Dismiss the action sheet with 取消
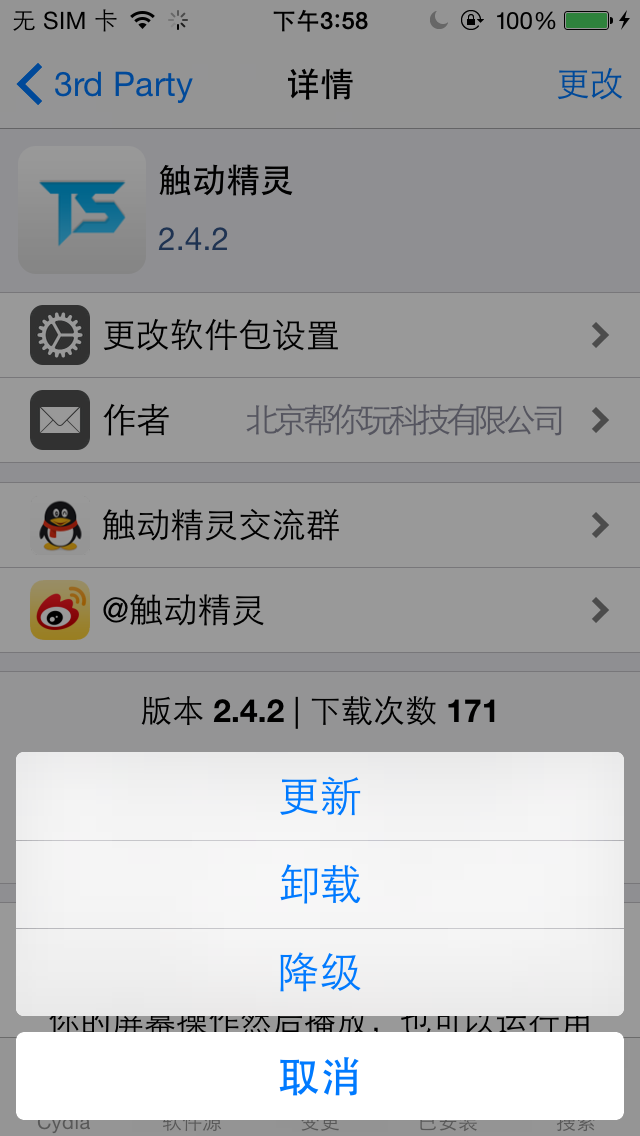This screenshot has height=1136, width=640. (x=320, y=1077)
